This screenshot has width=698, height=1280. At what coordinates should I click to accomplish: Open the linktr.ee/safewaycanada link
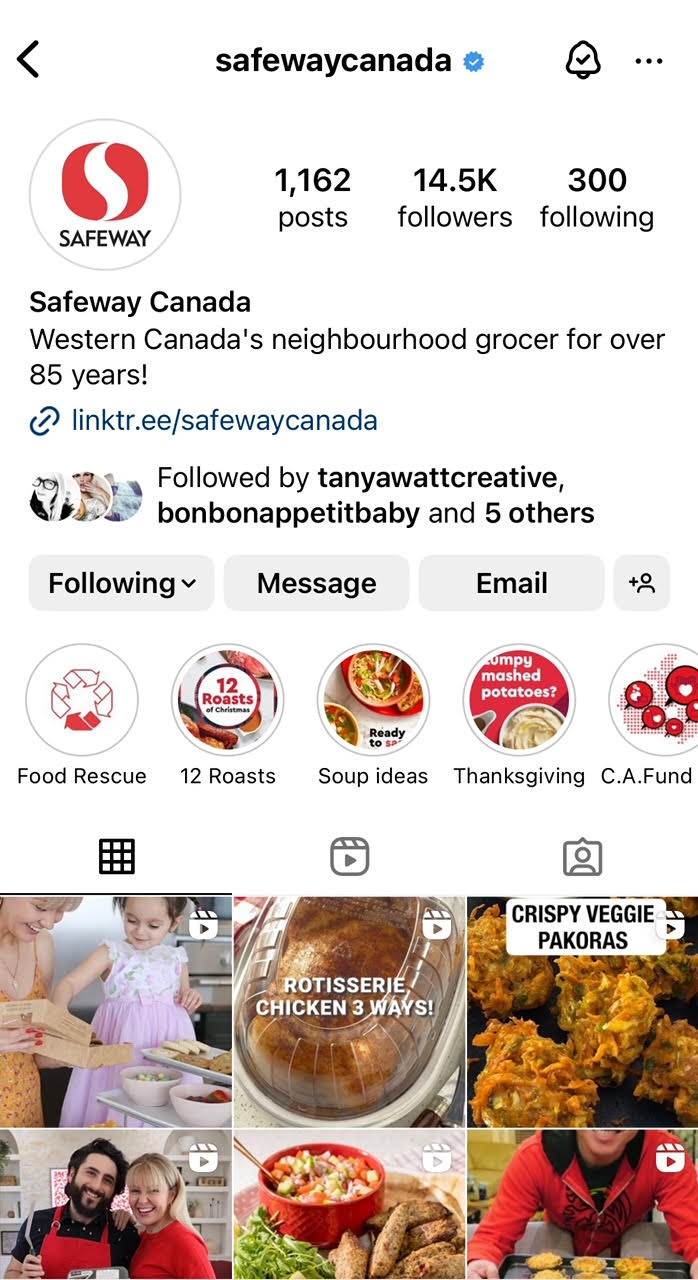(224, 420)
